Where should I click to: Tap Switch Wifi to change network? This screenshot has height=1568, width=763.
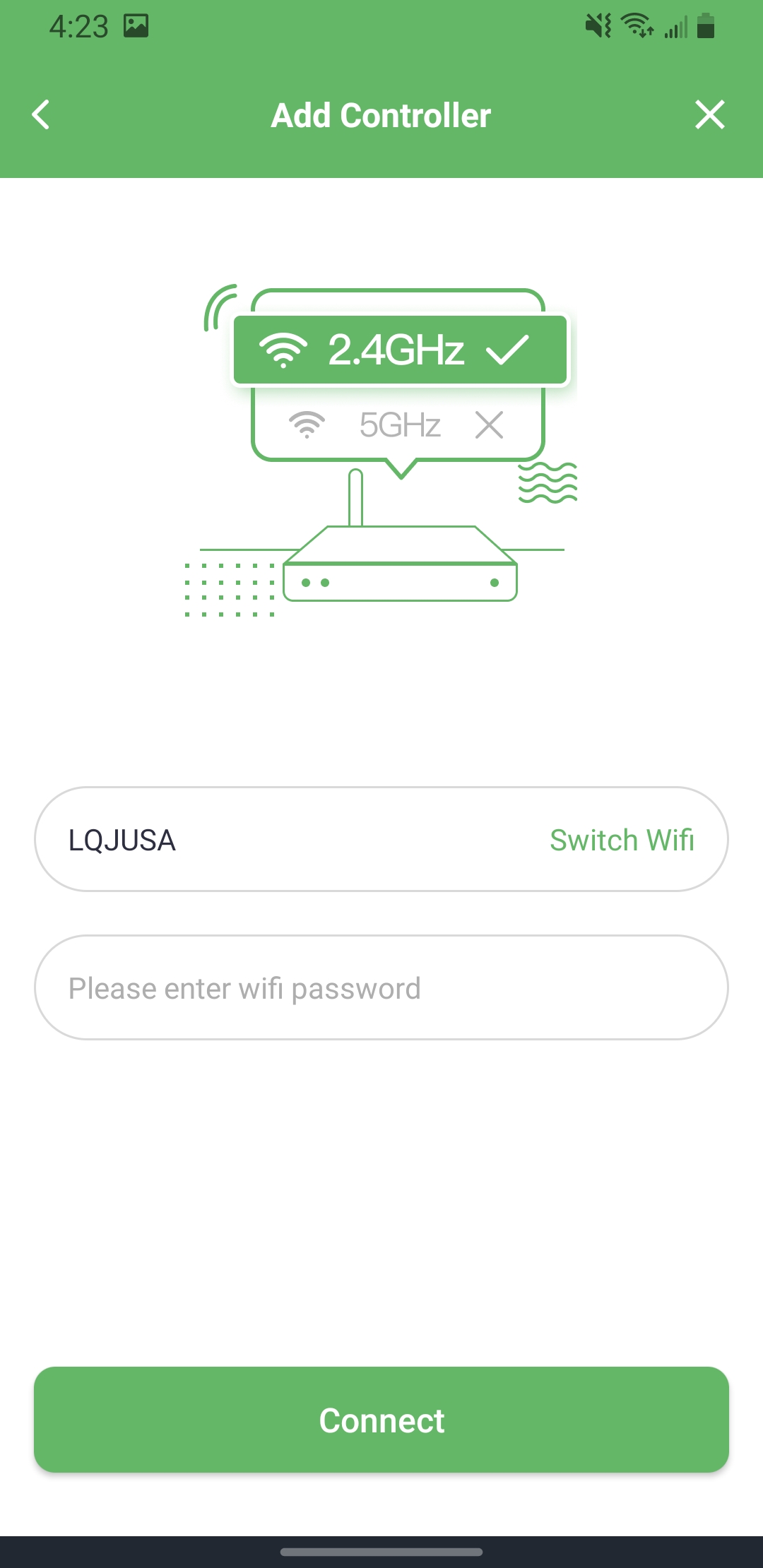pyautogui.click(x=622, y=841)
